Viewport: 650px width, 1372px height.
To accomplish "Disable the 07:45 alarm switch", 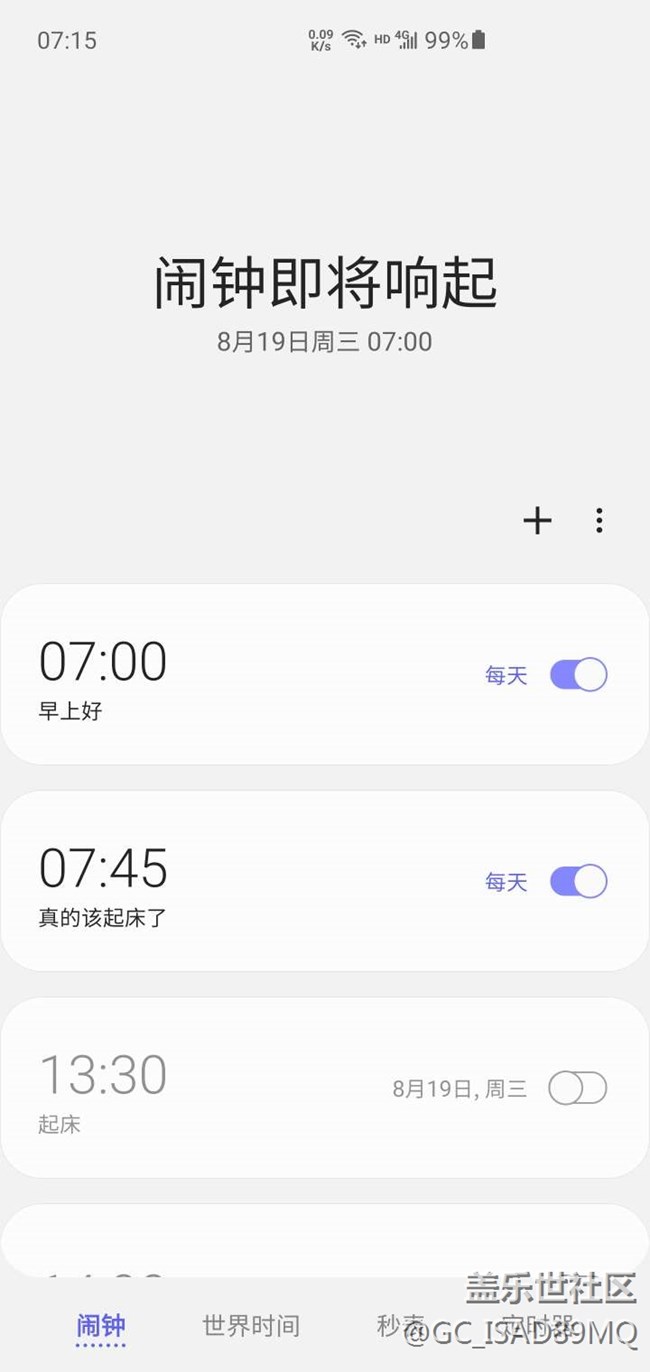I will pyautogui.click(x=578, y=881).
